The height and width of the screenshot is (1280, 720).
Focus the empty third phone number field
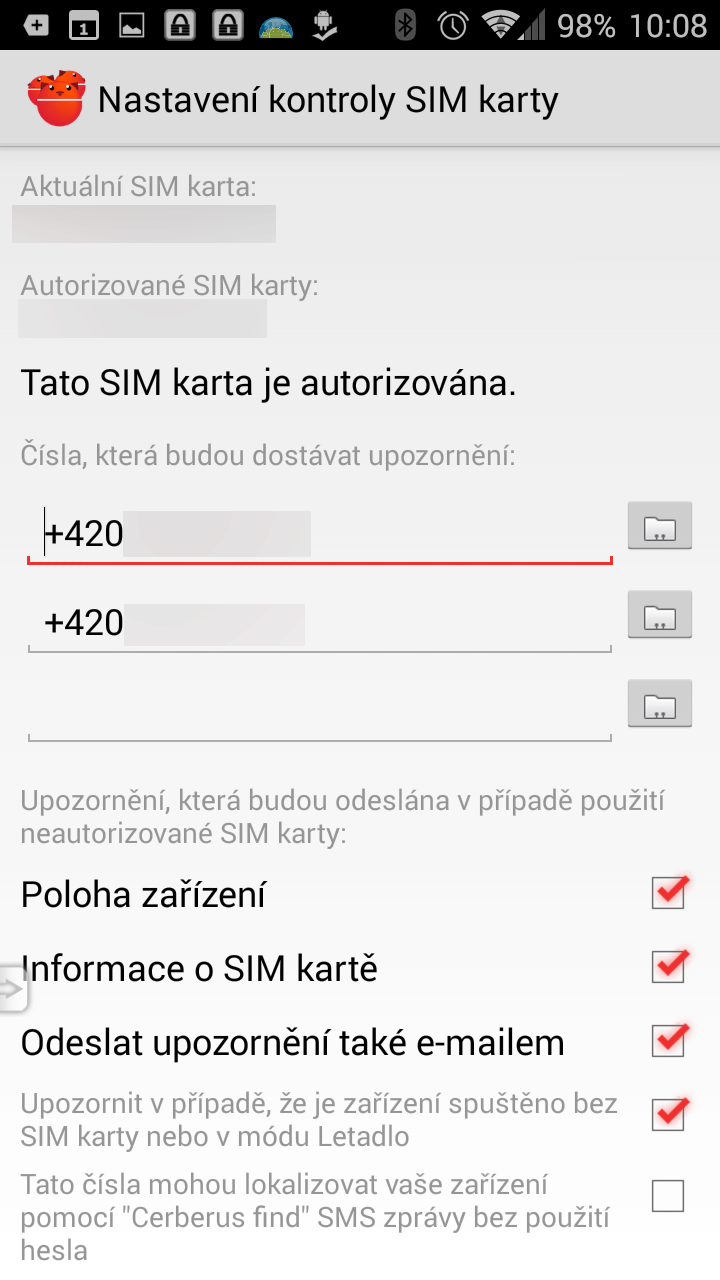click(x=320, y=712)
